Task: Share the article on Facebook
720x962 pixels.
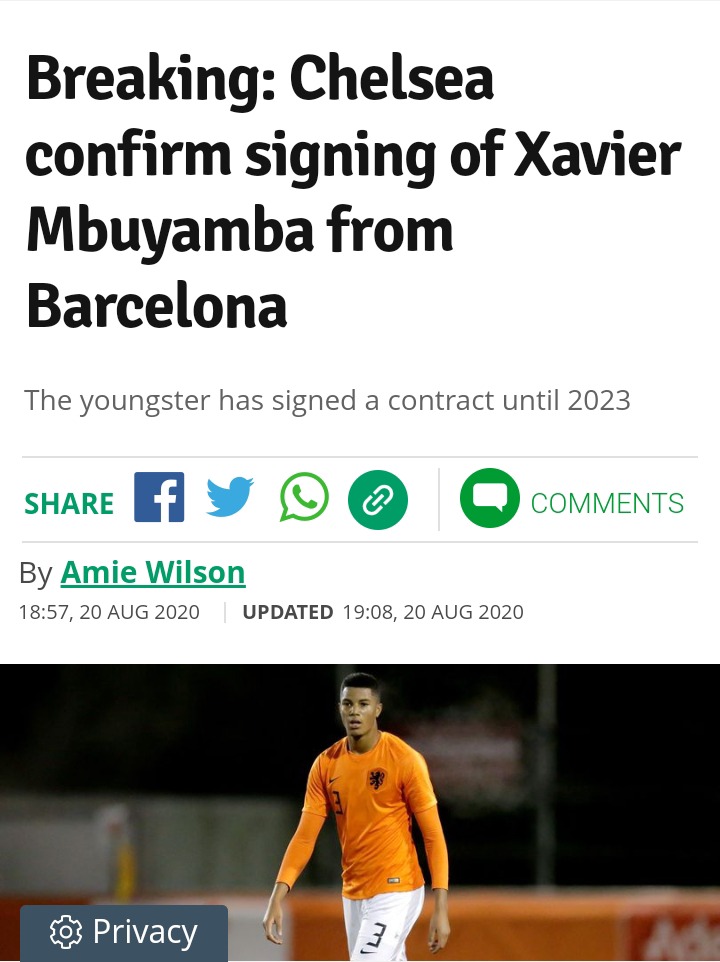Action: [x=159, y=498]
